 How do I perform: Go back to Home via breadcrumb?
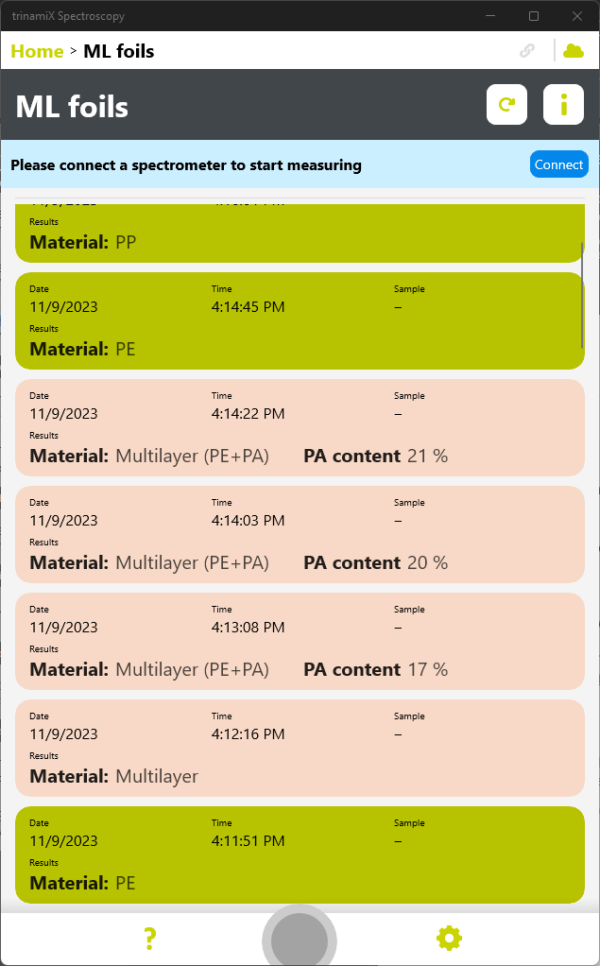37,51
